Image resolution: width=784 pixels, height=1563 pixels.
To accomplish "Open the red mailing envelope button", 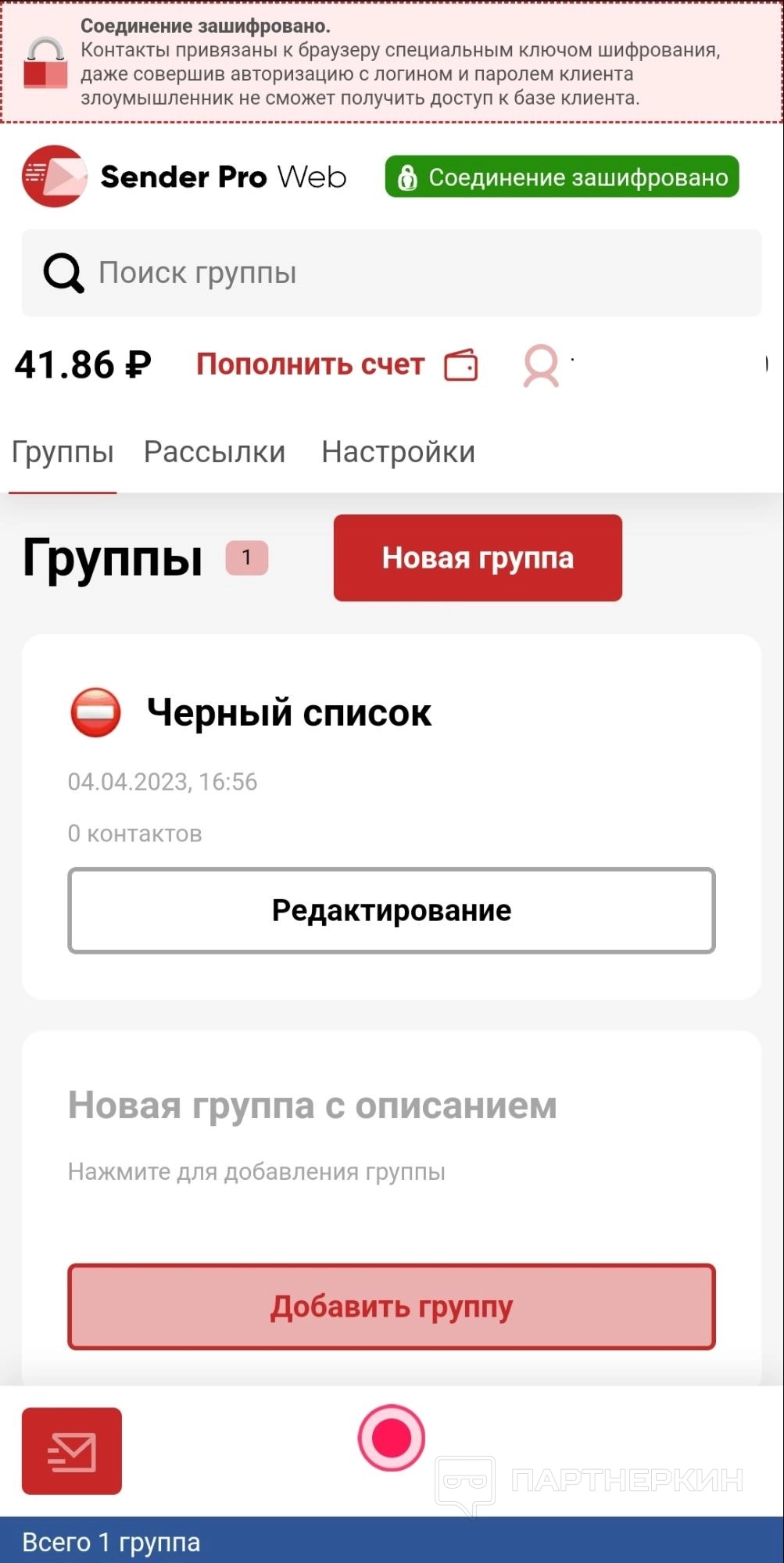I will 72,1450.
